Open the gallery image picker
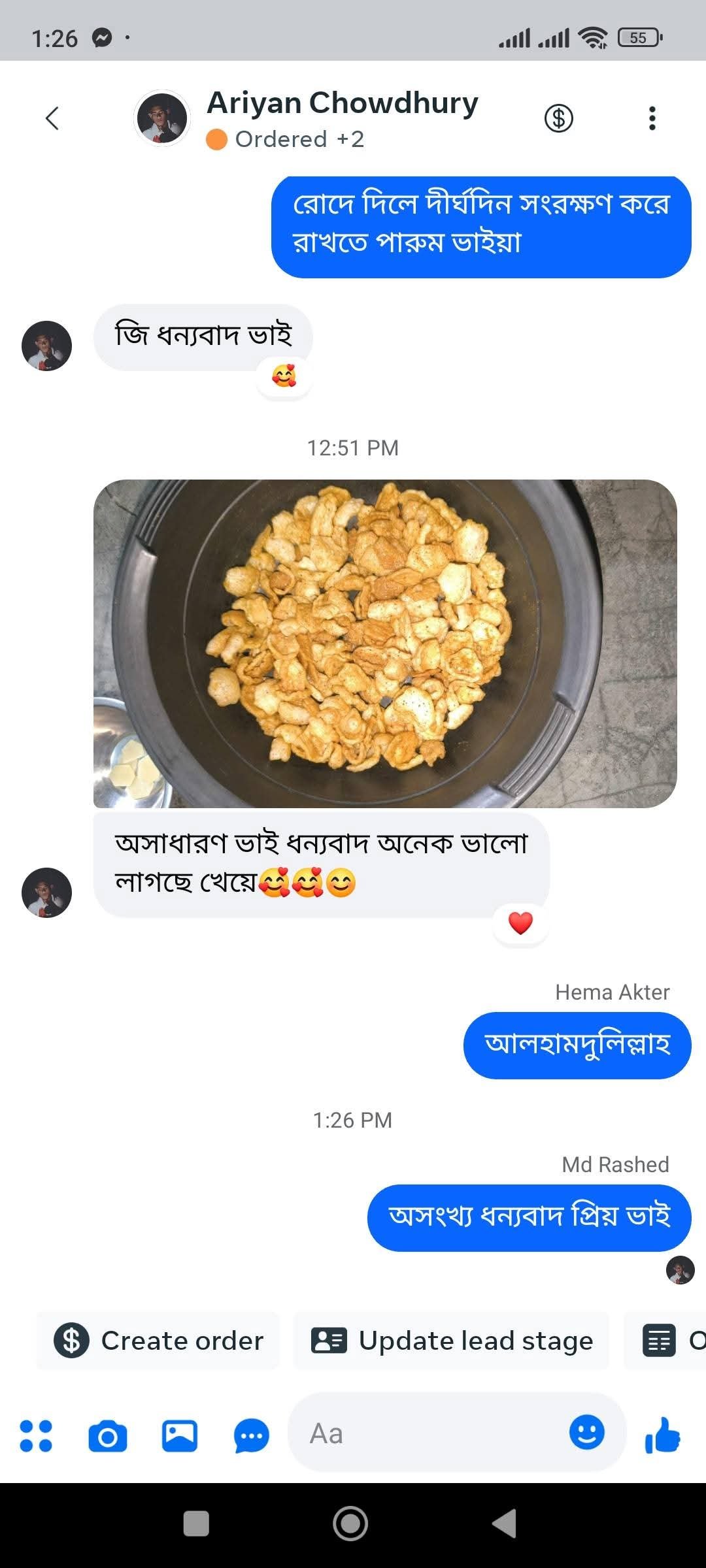This screenshot has height=1568, width=706. 180,1435
